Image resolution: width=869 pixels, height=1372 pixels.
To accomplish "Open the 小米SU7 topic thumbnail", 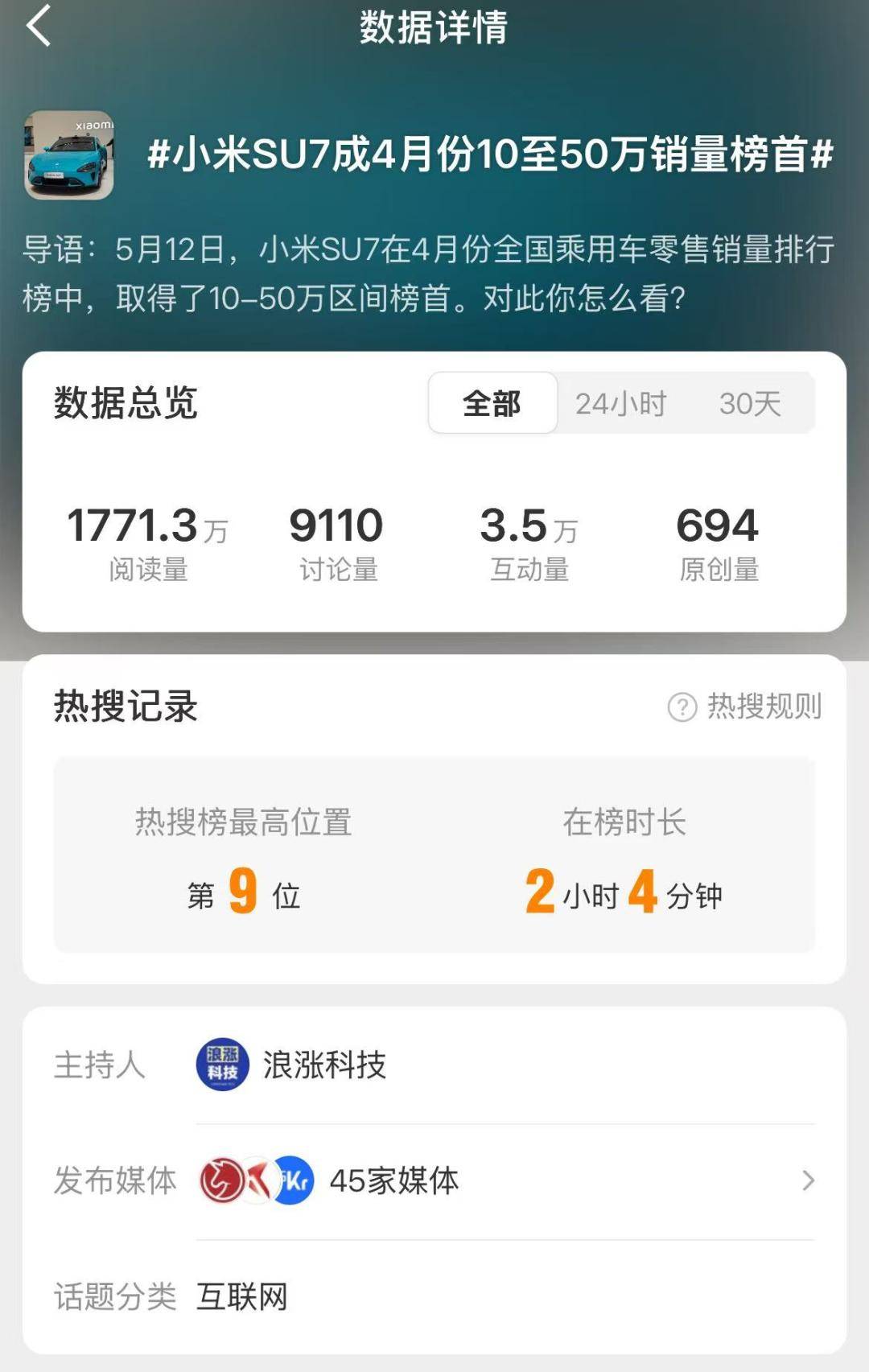I will [x=69, y=155].
